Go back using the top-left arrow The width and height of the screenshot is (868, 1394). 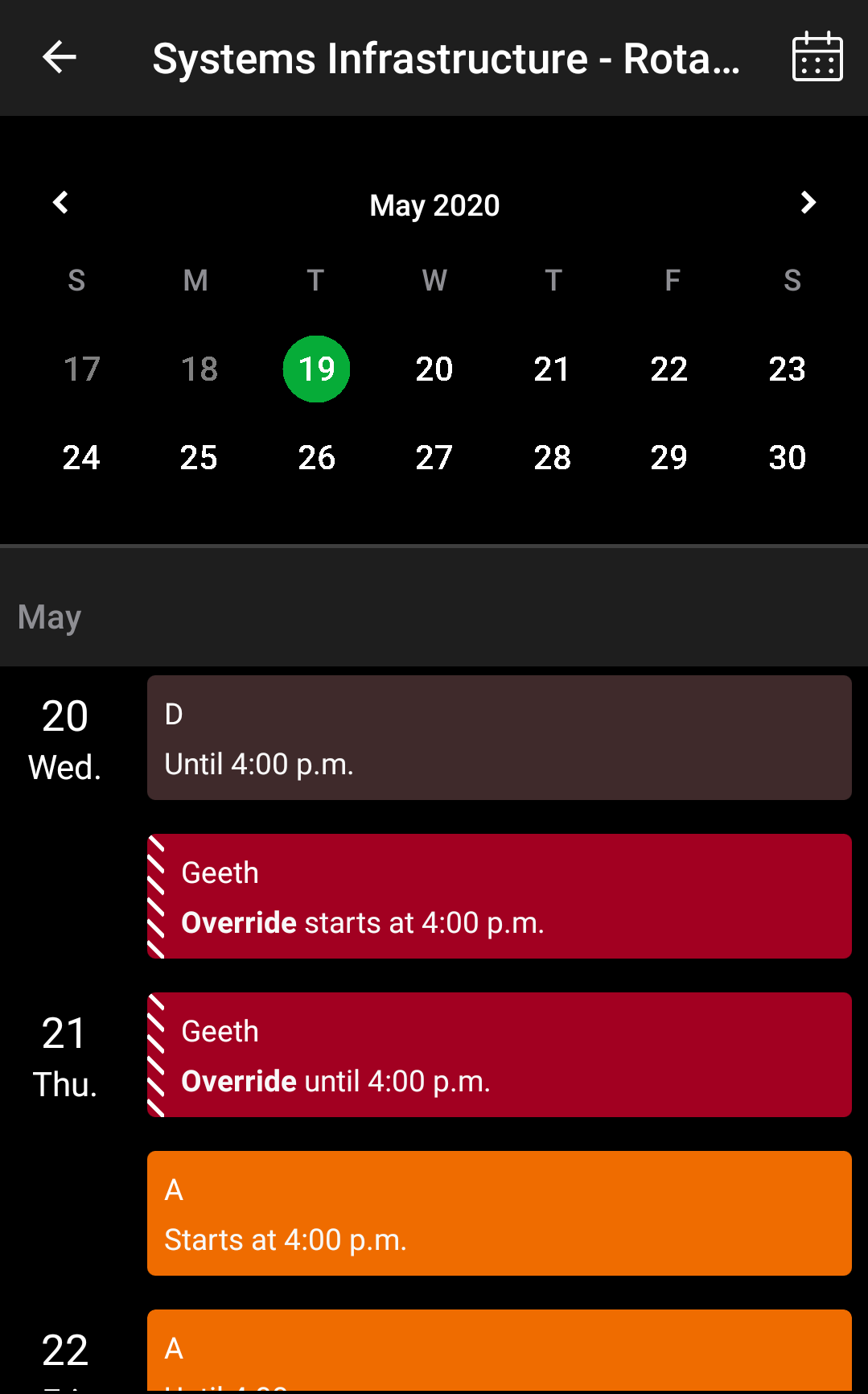pyautogui.click(x=59, y=57)
